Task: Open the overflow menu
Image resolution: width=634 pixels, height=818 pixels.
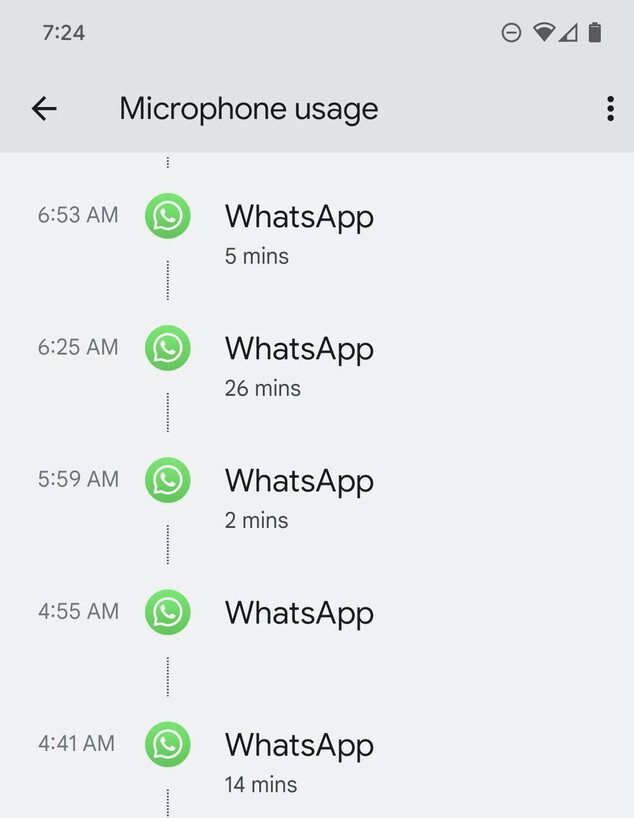Action: (x=610, y=109)
